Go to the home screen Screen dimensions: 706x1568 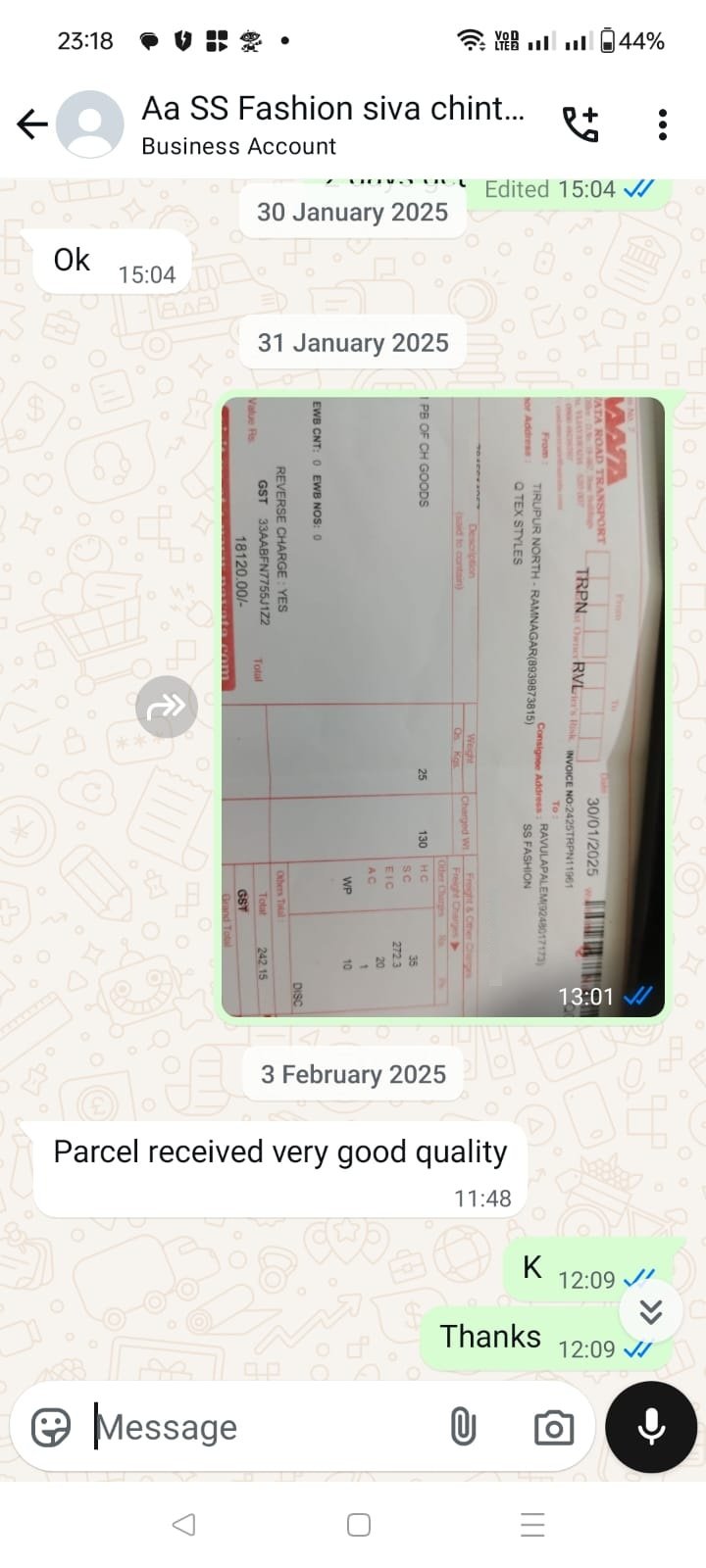359,1525
